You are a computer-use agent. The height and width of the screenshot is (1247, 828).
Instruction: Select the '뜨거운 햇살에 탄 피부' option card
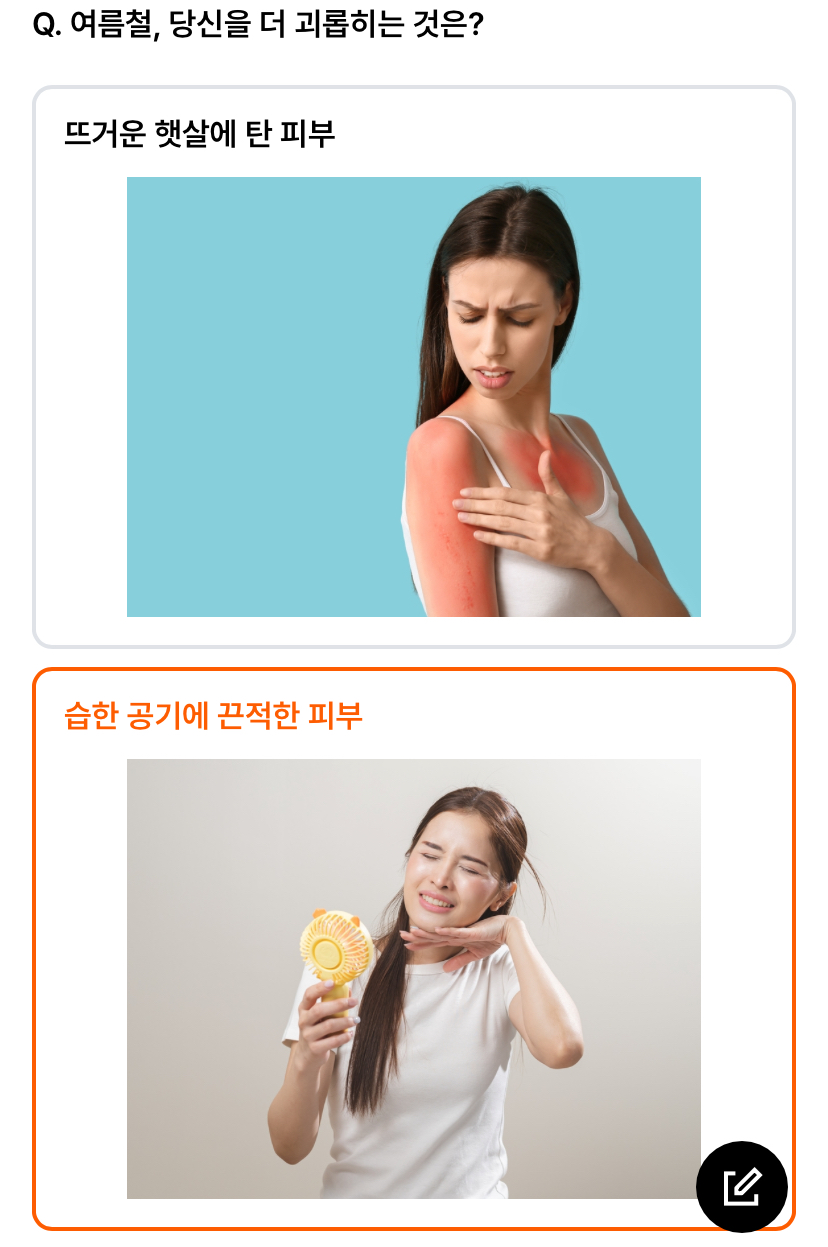click(x=414, y=367)
